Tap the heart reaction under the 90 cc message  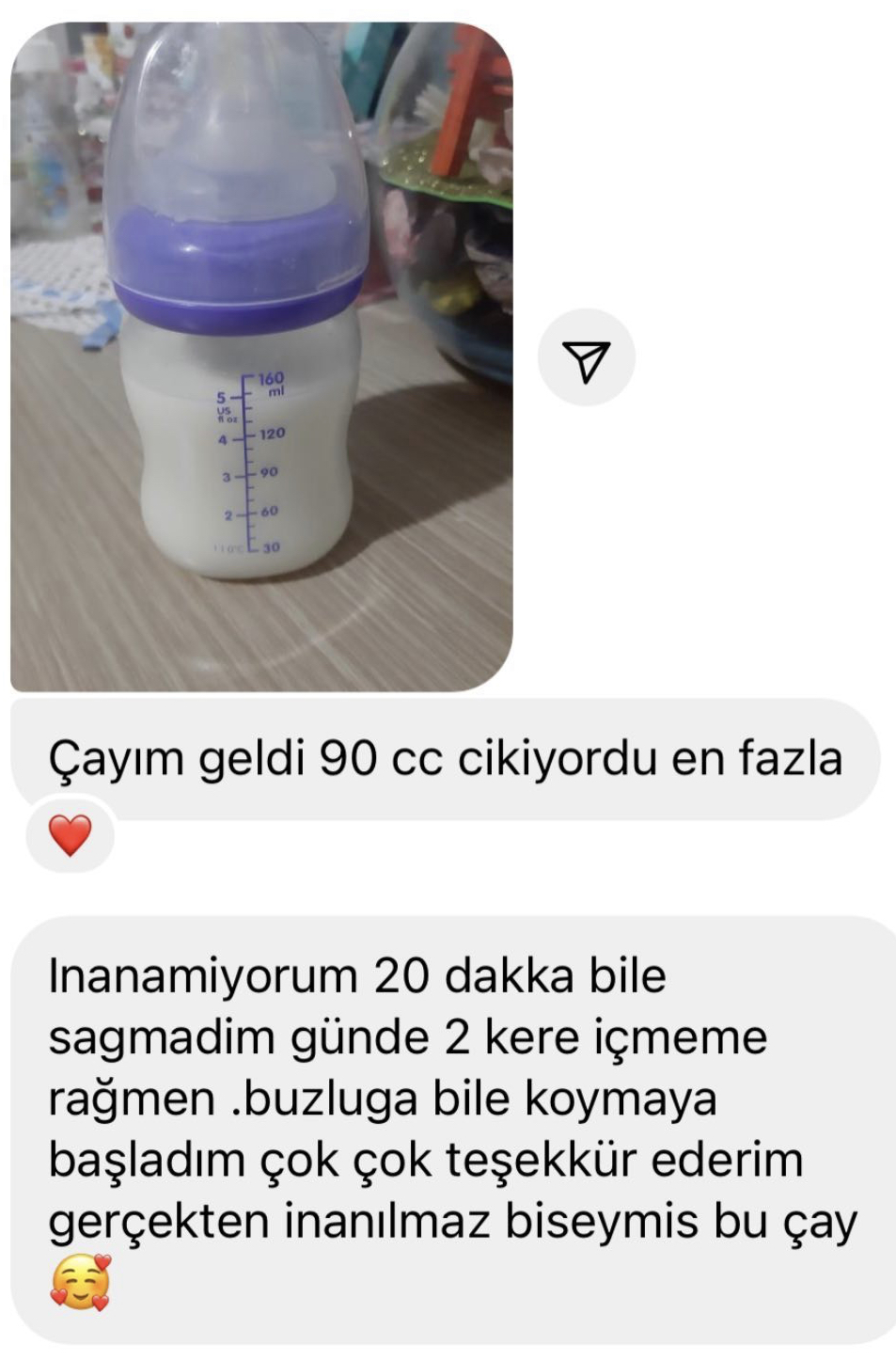71,835
